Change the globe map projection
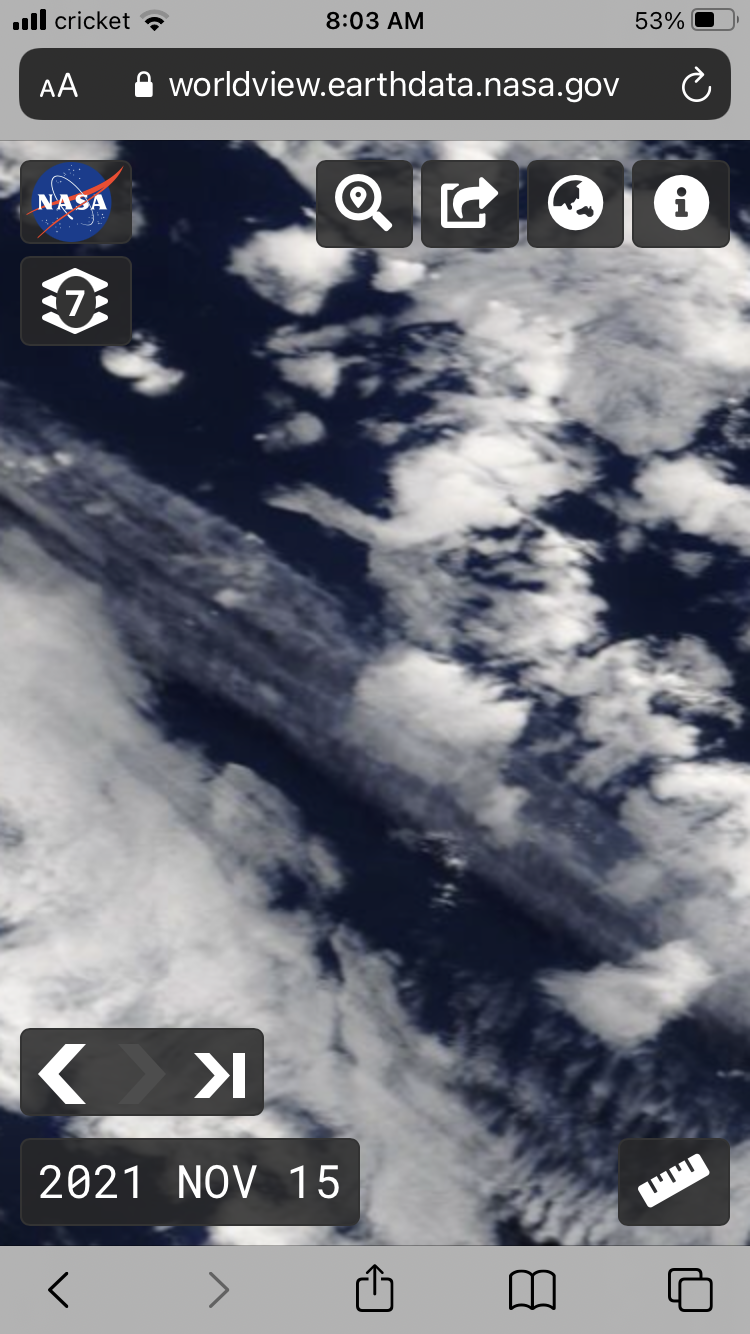750x1334 pixels. coord(575,204)
